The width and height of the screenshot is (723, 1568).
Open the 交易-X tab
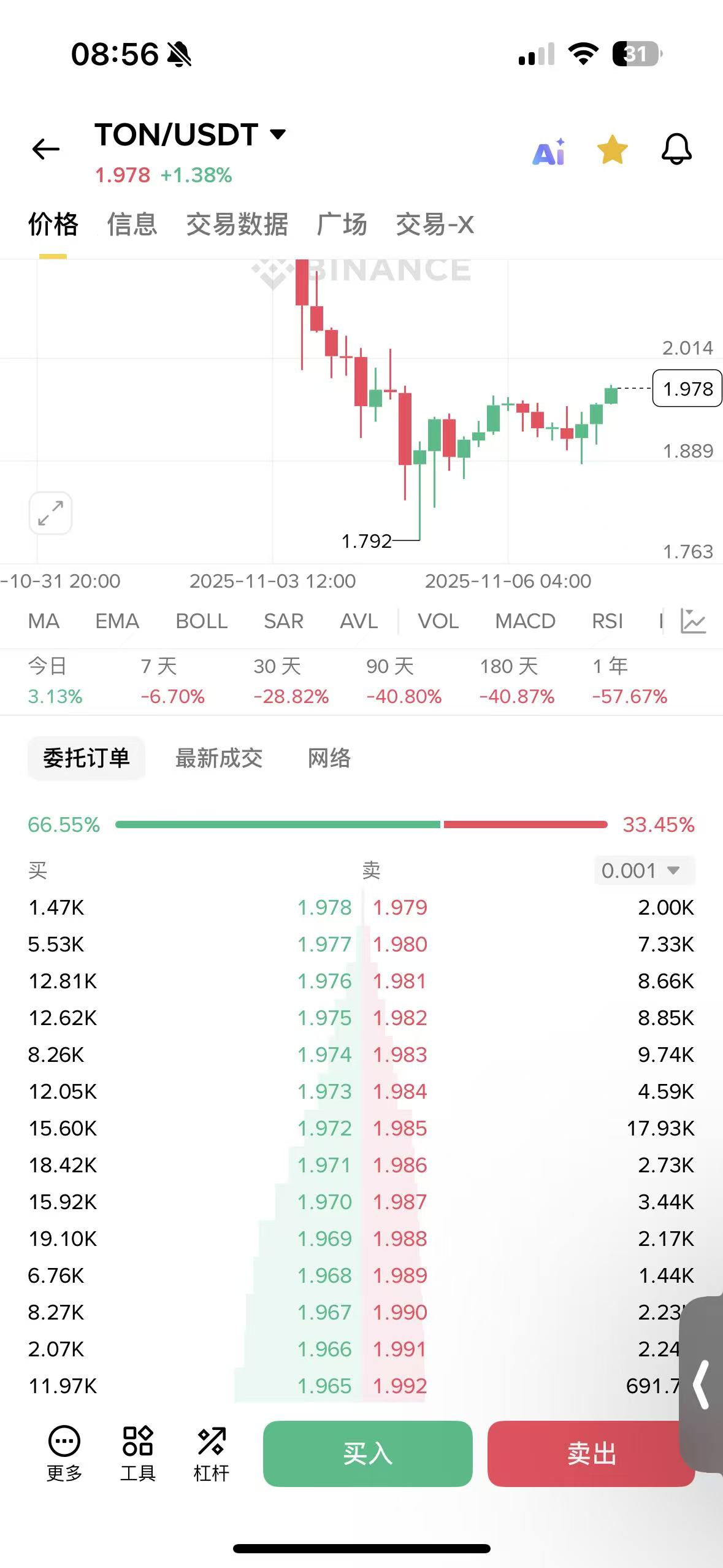[434, 225]
